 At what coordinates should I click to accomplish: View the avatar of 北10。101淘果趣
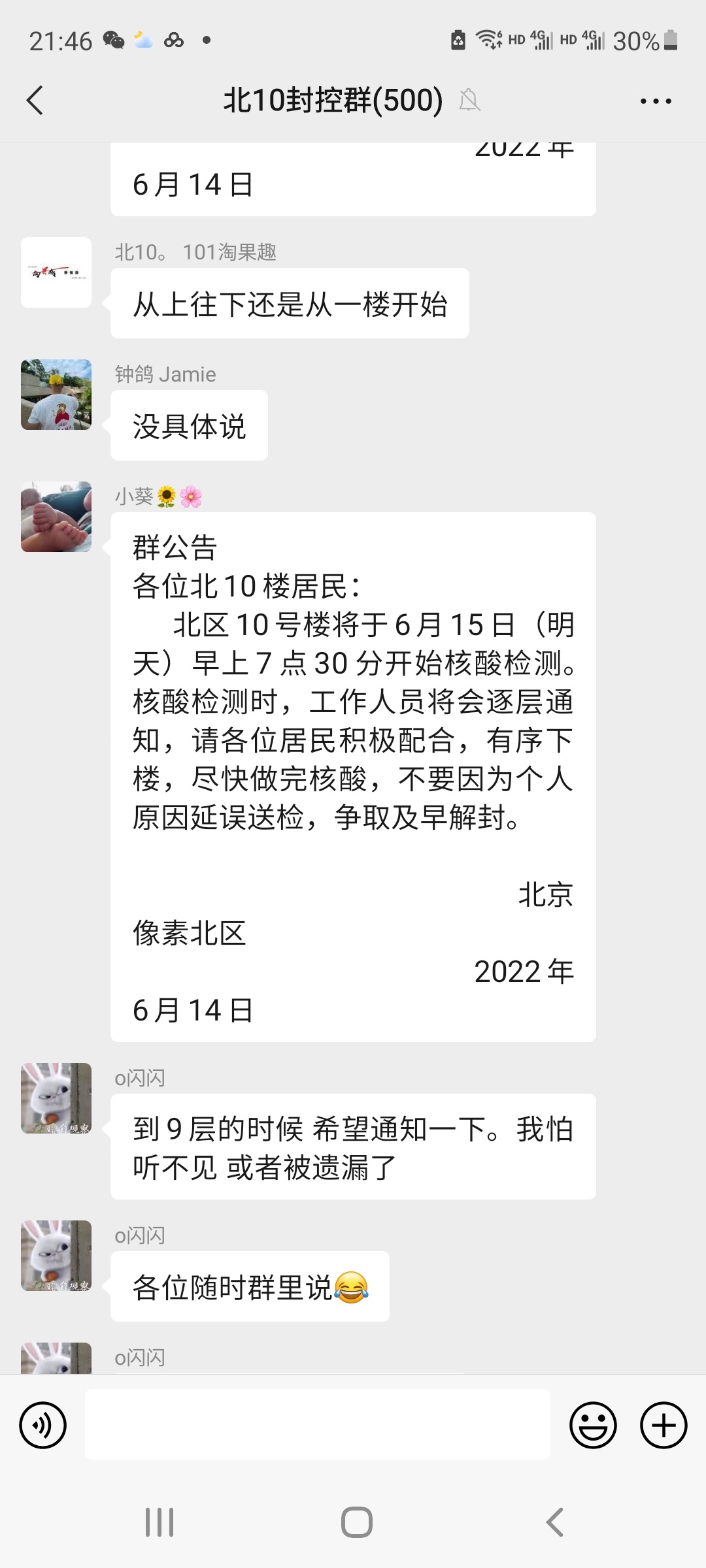pyautogui.click(x=56, y=272)
